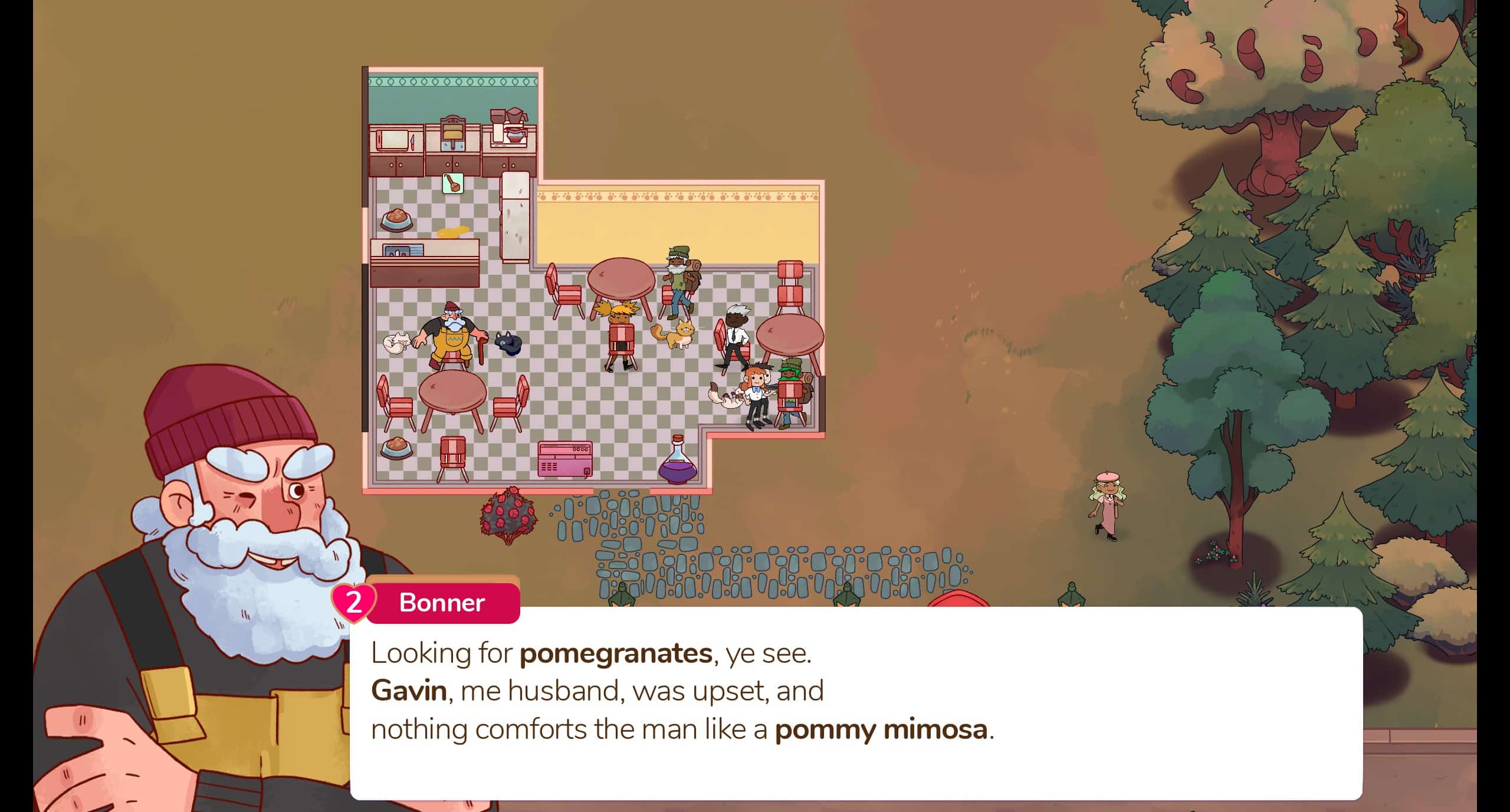Viewport: 1510px width, 812px height.
Task: Tap Bonner's dialogue box to continue
Action: pos(855,703)
